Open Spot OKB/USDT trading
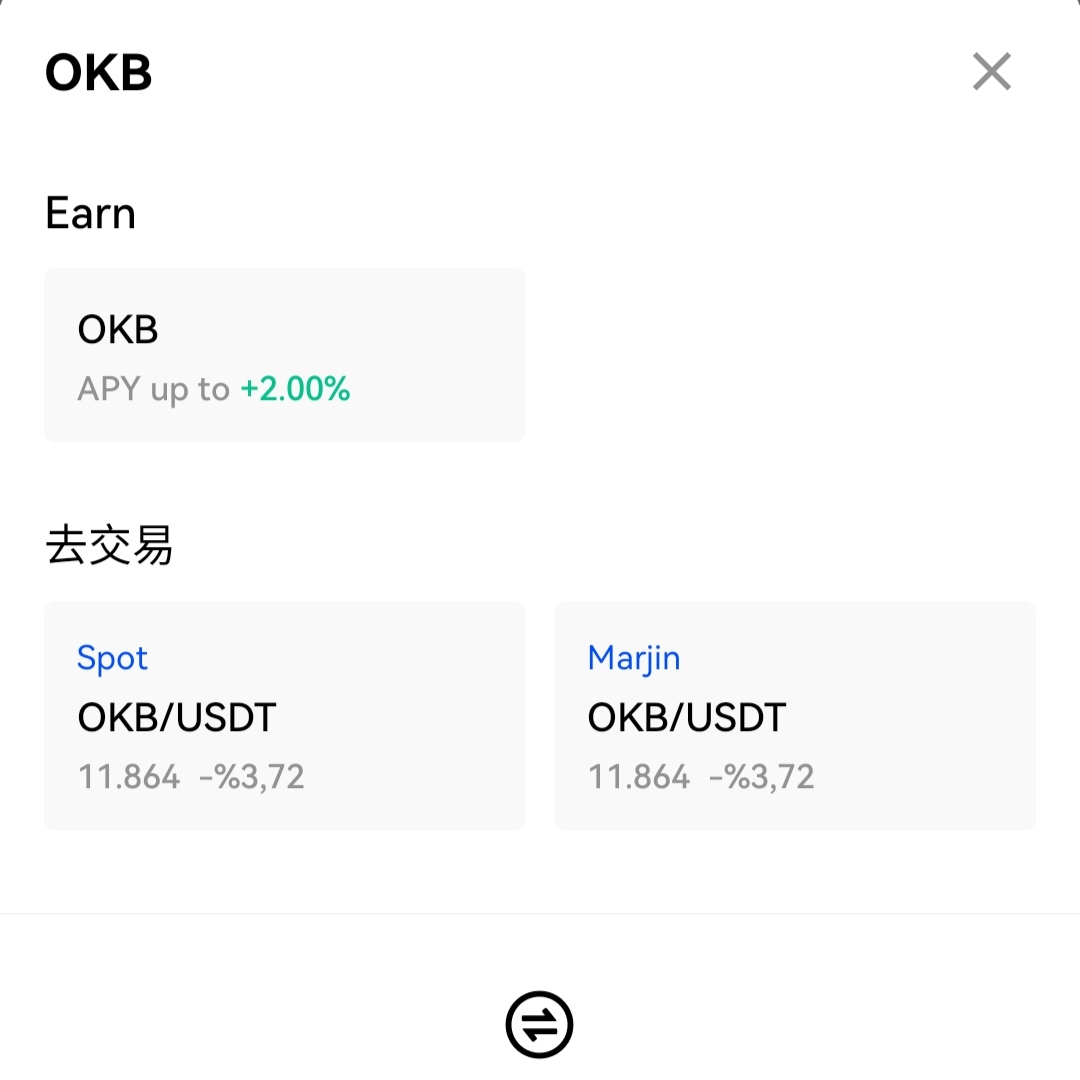1080x1080 pixels. pos(284,716)
